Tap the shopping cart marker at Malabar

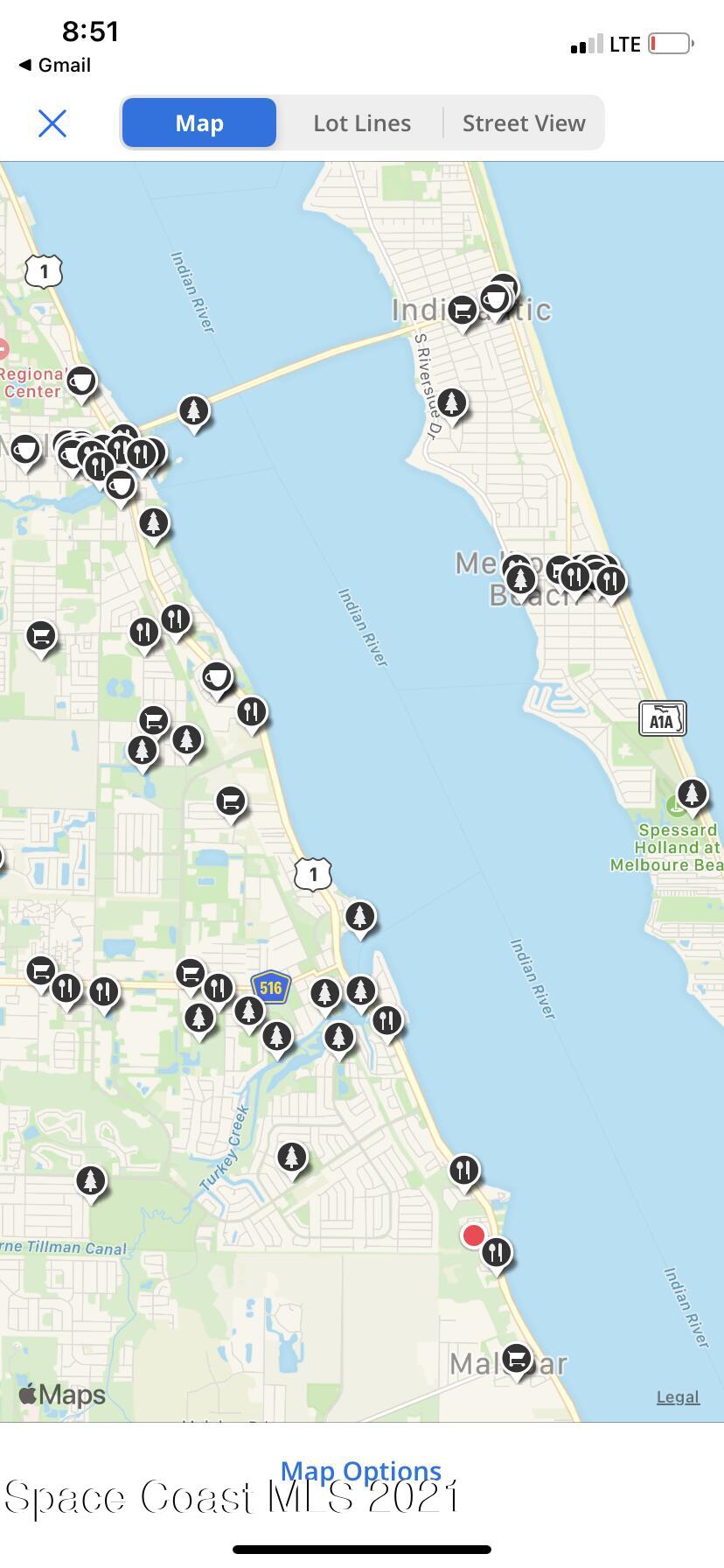[x=517, y=1359]
